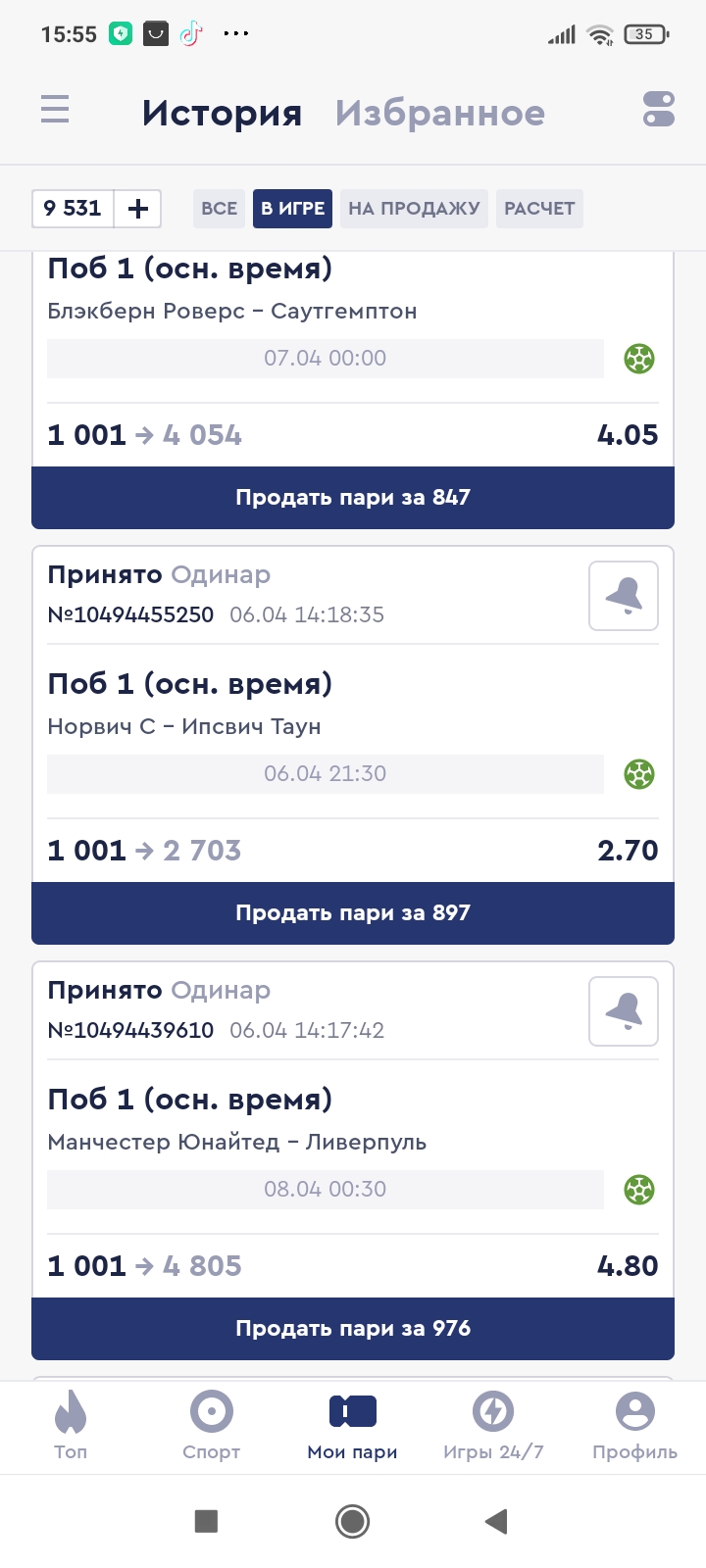This screenshot has width=706, height=1568.
Task: Open the hamburger drawer menu
Action: pos(55,109)
